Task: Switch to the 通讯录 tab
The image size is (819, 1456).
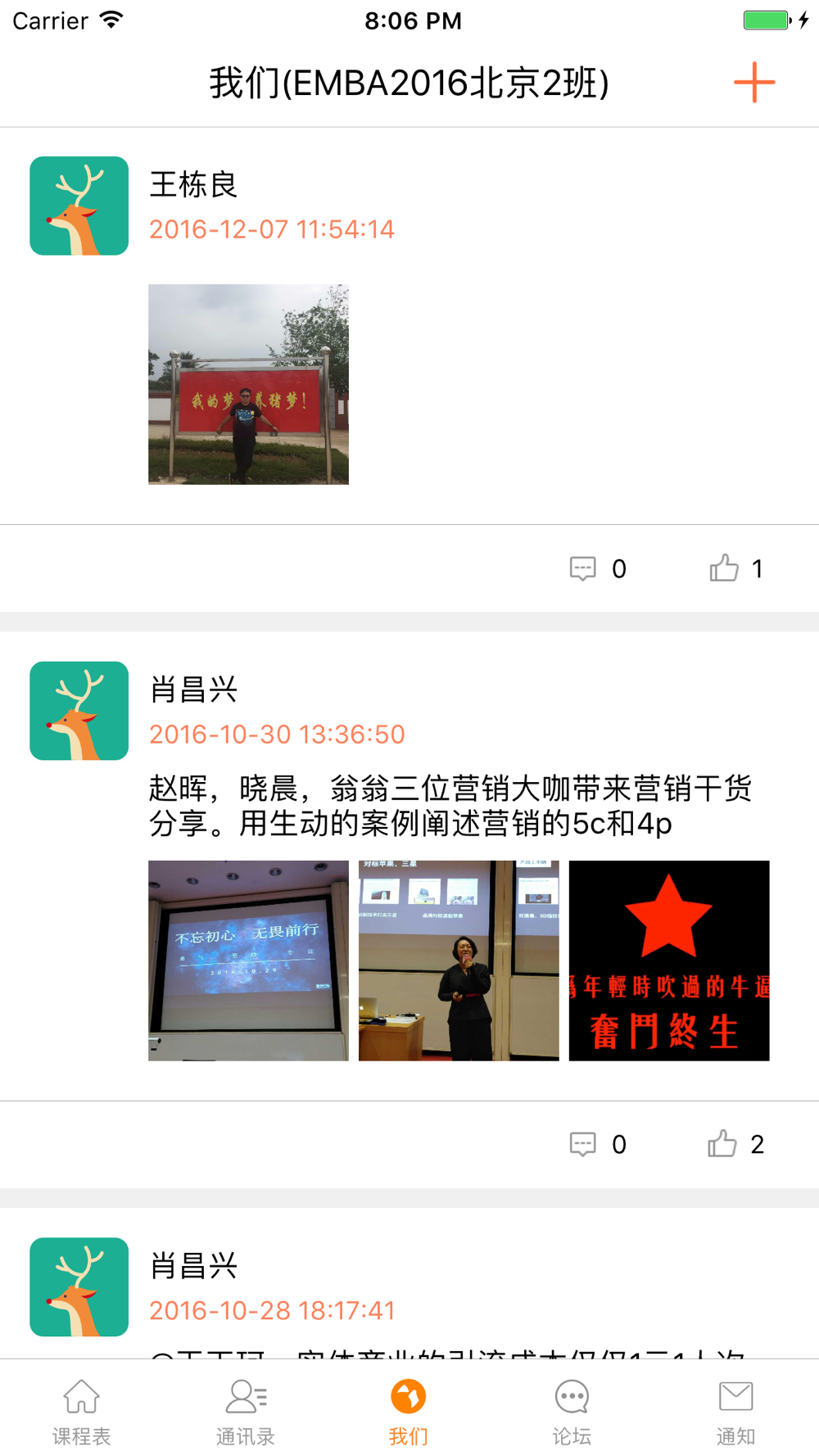Action: click(x=246, y=1411)
